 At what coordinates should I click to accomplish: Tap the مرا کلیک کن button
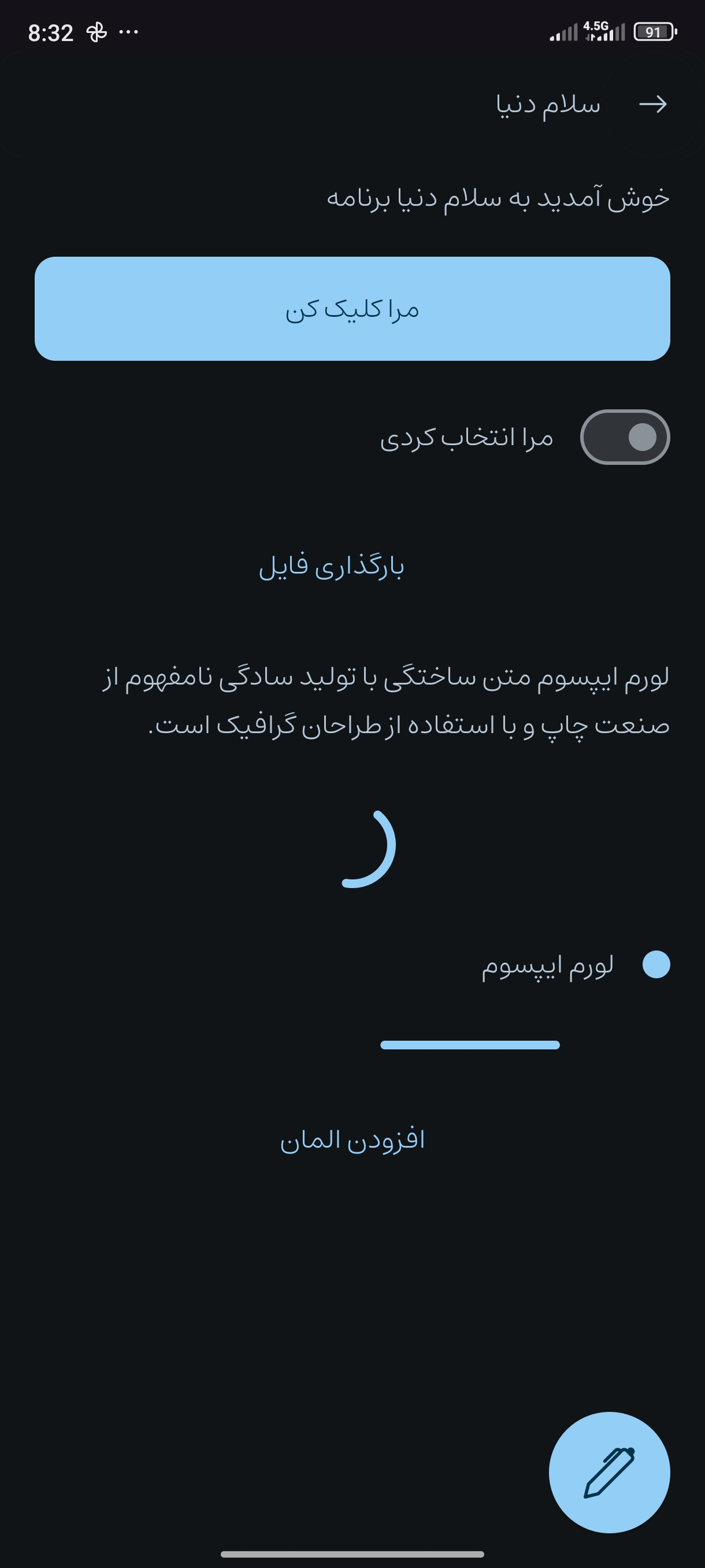(352, 309)
